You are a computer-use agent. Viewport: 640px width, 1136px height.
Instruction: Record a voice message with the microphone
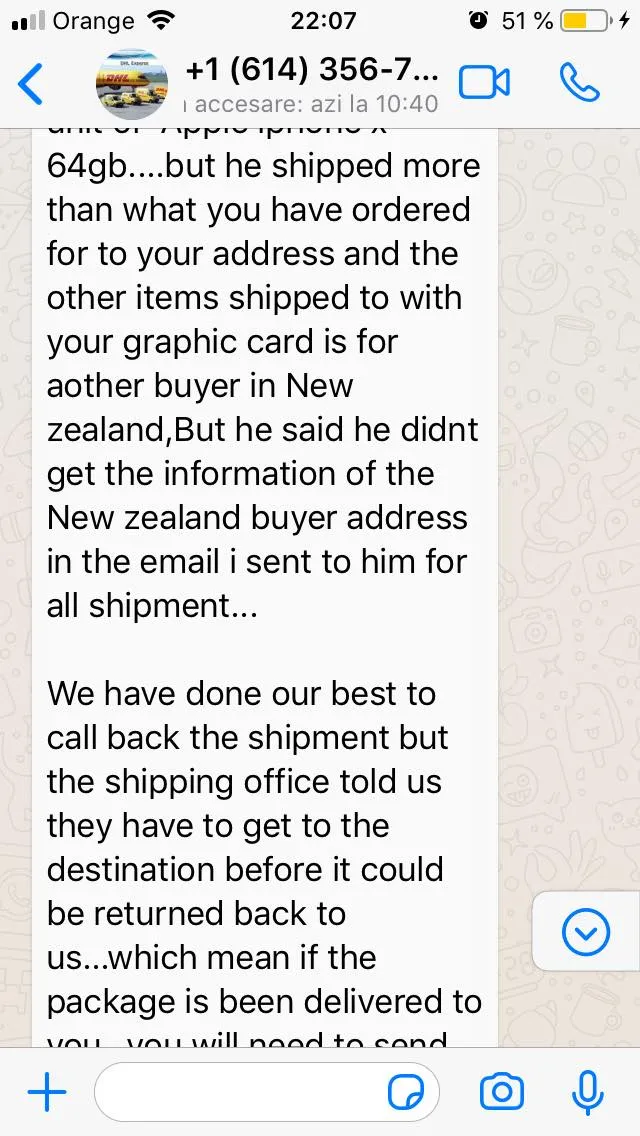pyautogui.click(x=588, y=1093)
